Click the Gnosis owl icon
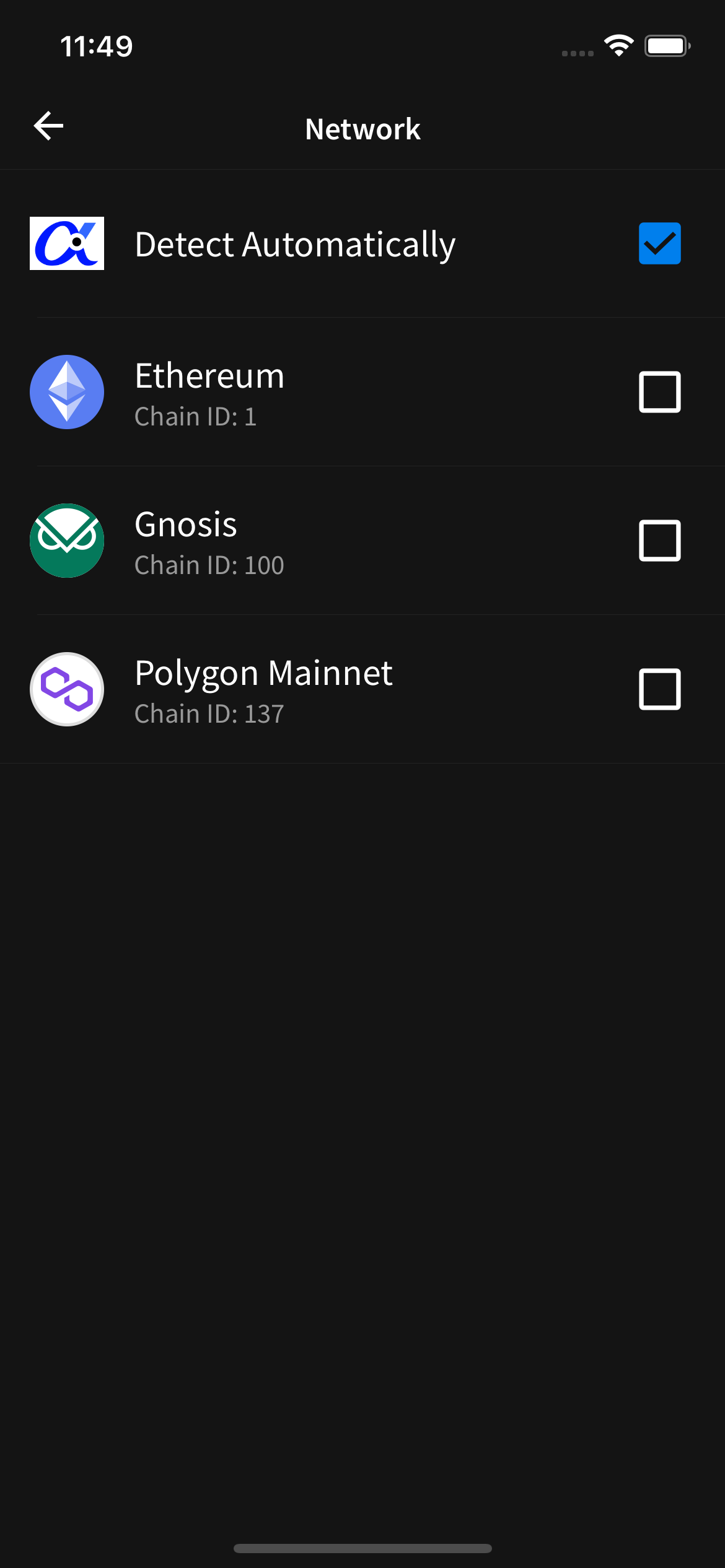Viewport: 725px width, 1568px height. (67, 540)
